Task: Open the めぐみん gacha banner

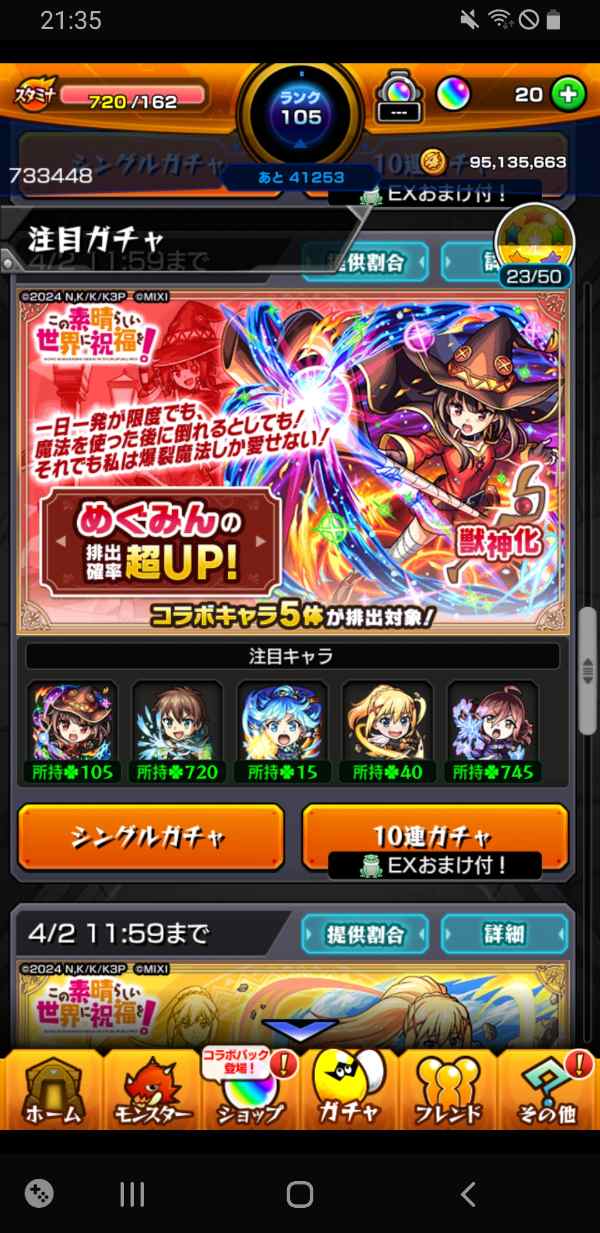Action: [290, 460]
